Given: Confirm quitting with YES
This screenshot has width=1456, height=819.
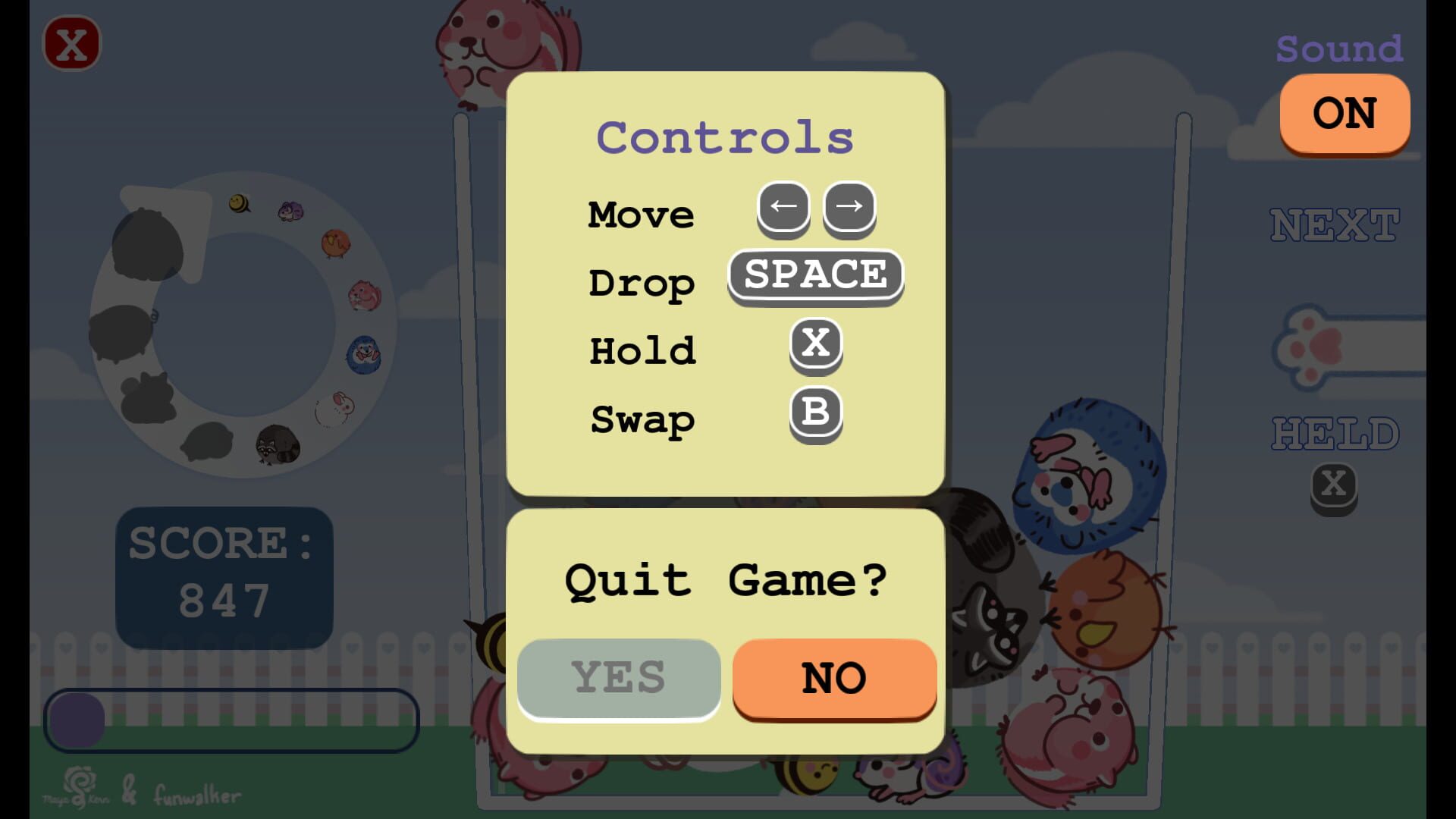Looking at the screenshot, I should [x=619, y=677].
